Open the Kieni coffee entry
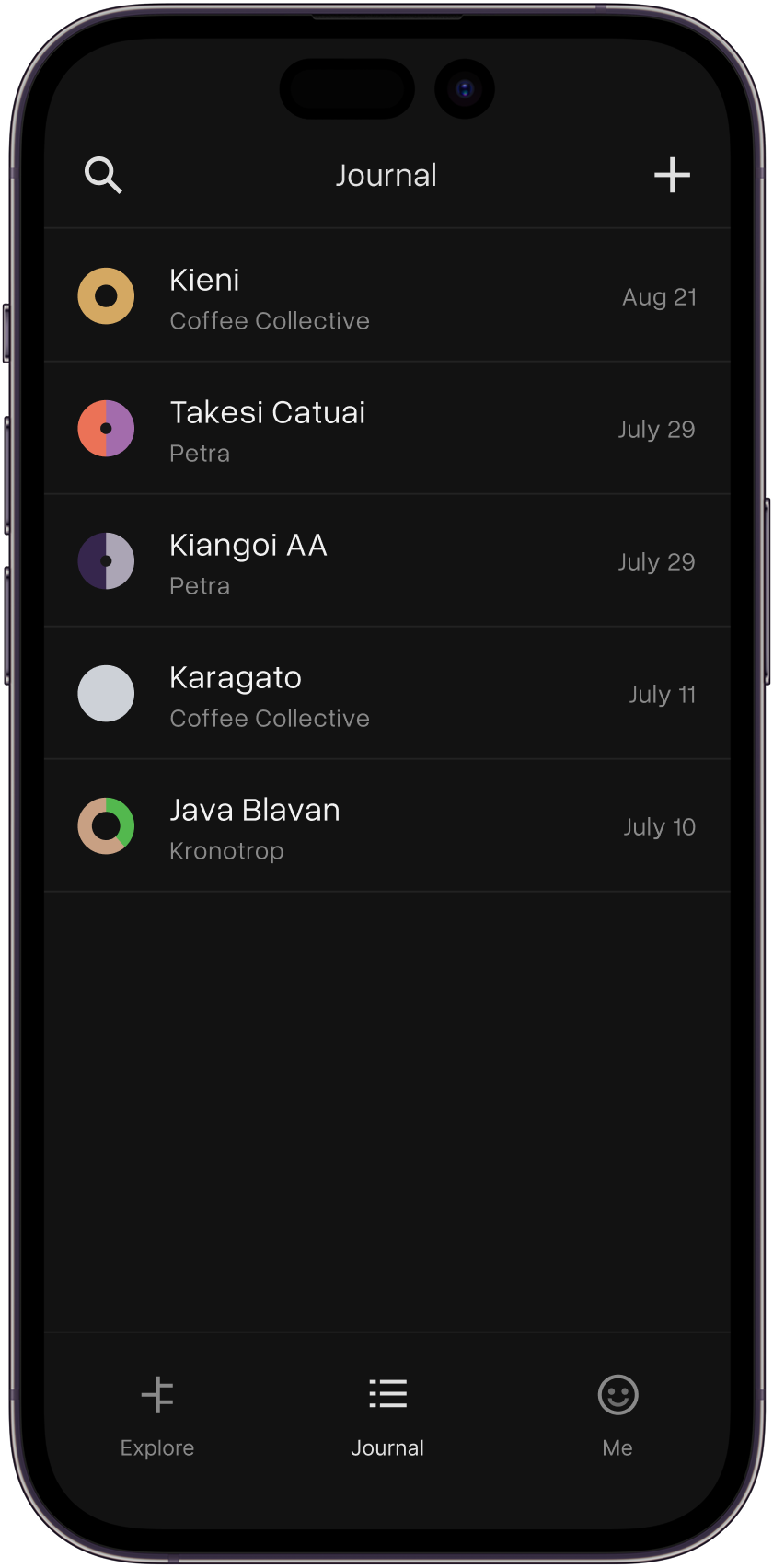This screenshot has height=1568, width=773. coord(387,295)
